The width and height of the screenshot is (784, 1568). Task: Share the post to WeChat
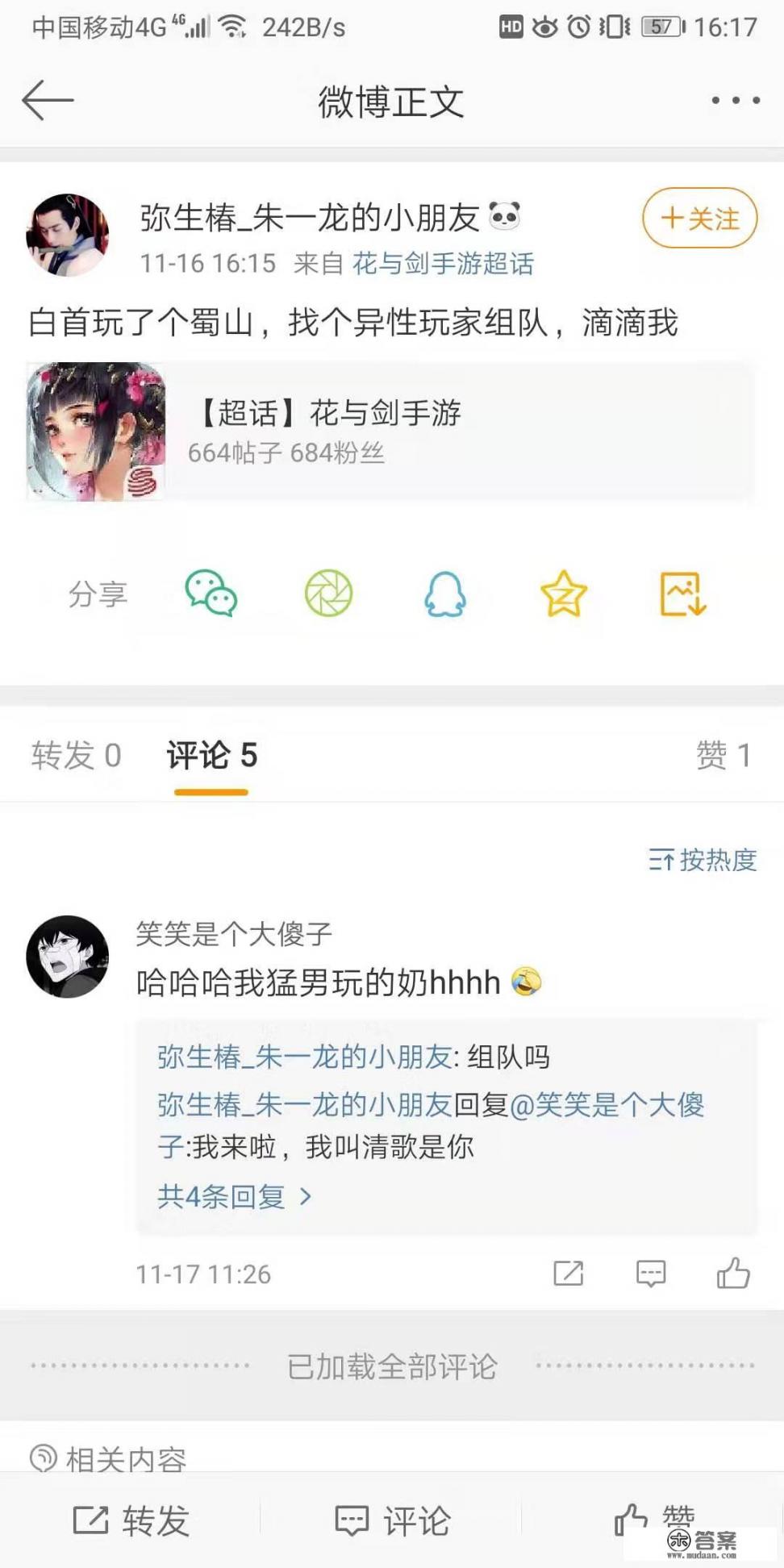point(211,594)
